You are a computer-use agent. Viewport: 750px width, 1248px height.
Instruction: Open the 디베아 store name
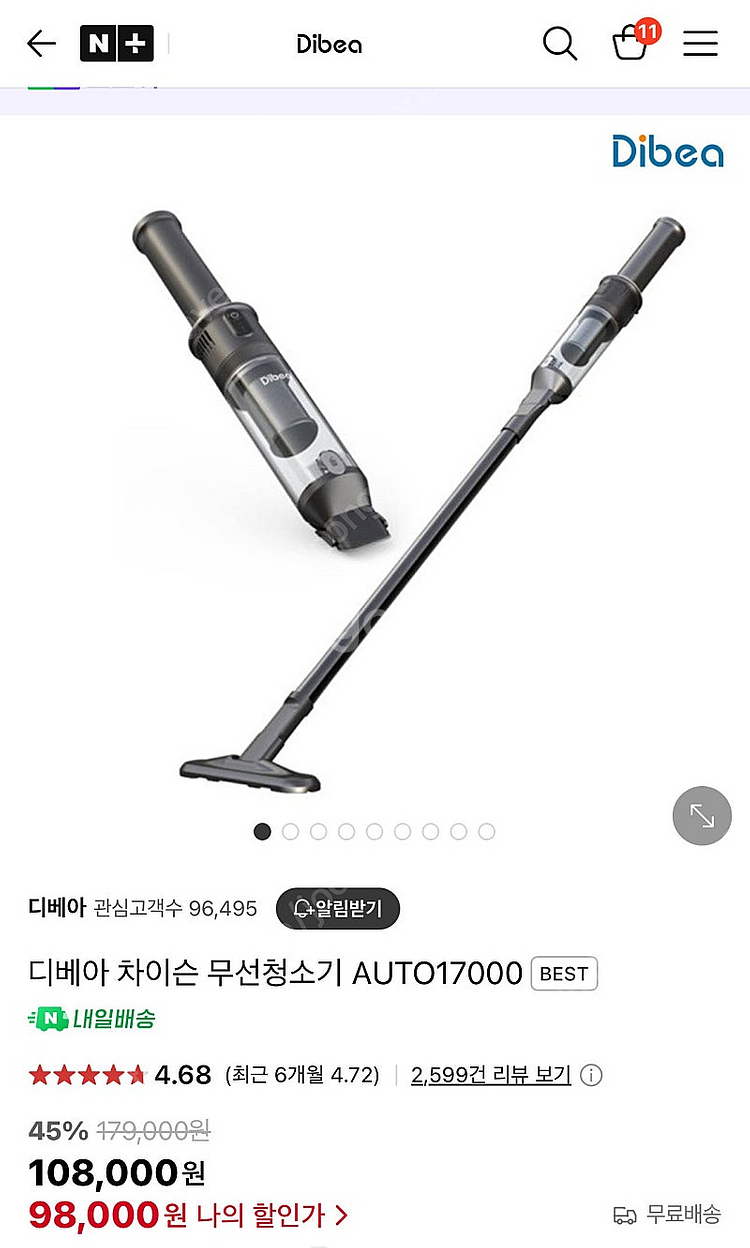pyautogui.click(x=57, y=908)
